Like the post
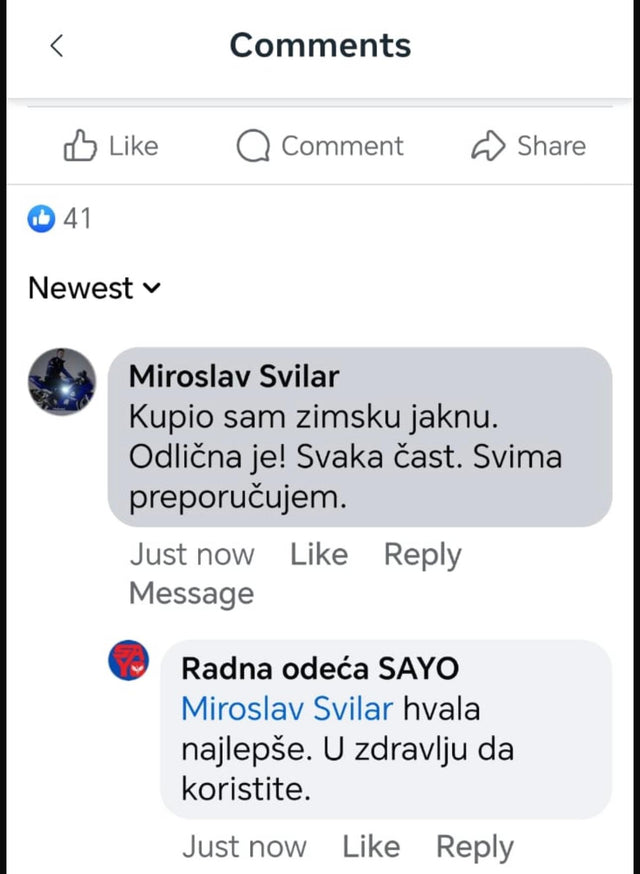The height and width of the screenshot is (874, 640). pos(111,146)
